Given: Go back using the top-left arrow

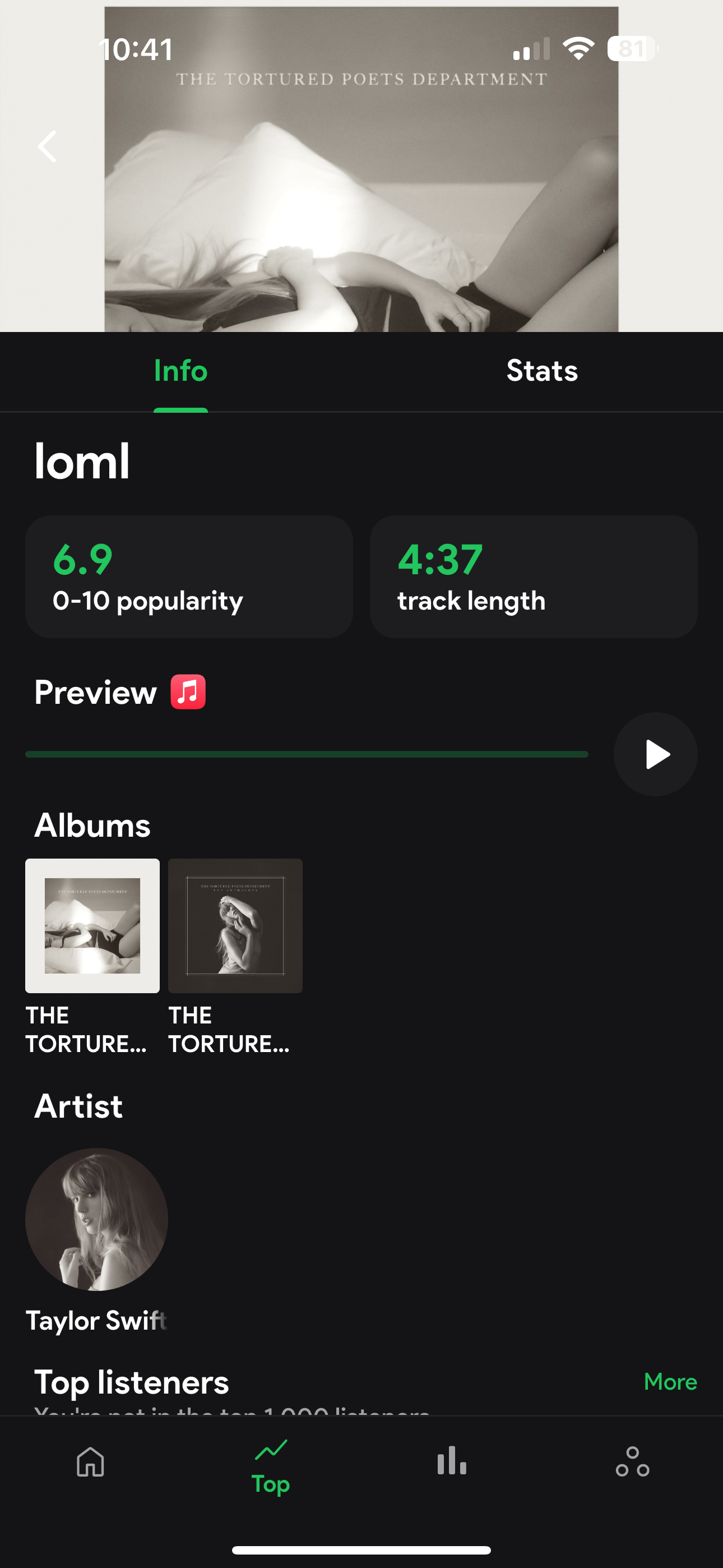Looking at the screenshot, I should click(x=48, y=147).
